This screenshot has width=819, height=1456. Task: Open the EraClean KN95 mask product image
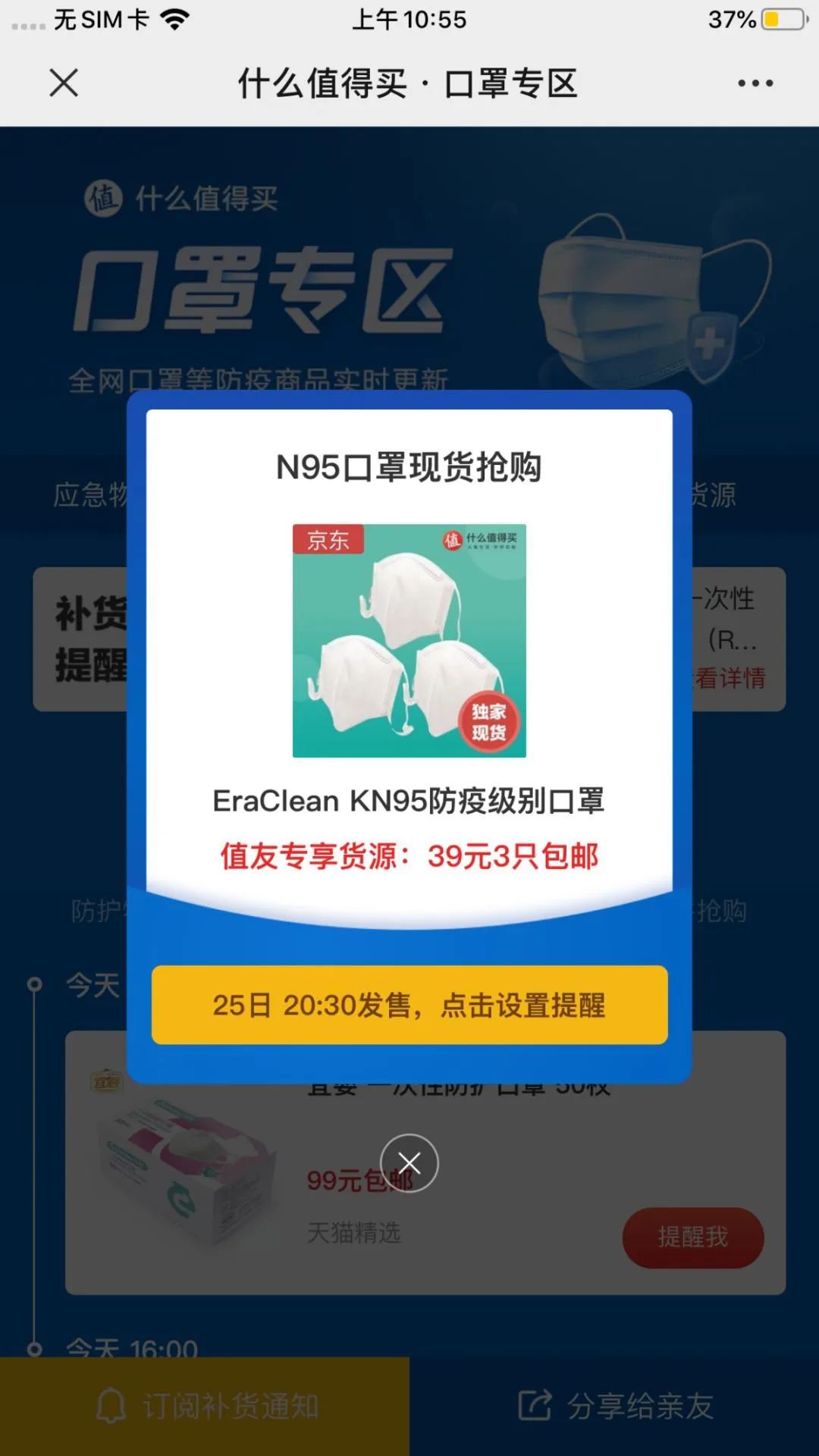tap(409, 641)
